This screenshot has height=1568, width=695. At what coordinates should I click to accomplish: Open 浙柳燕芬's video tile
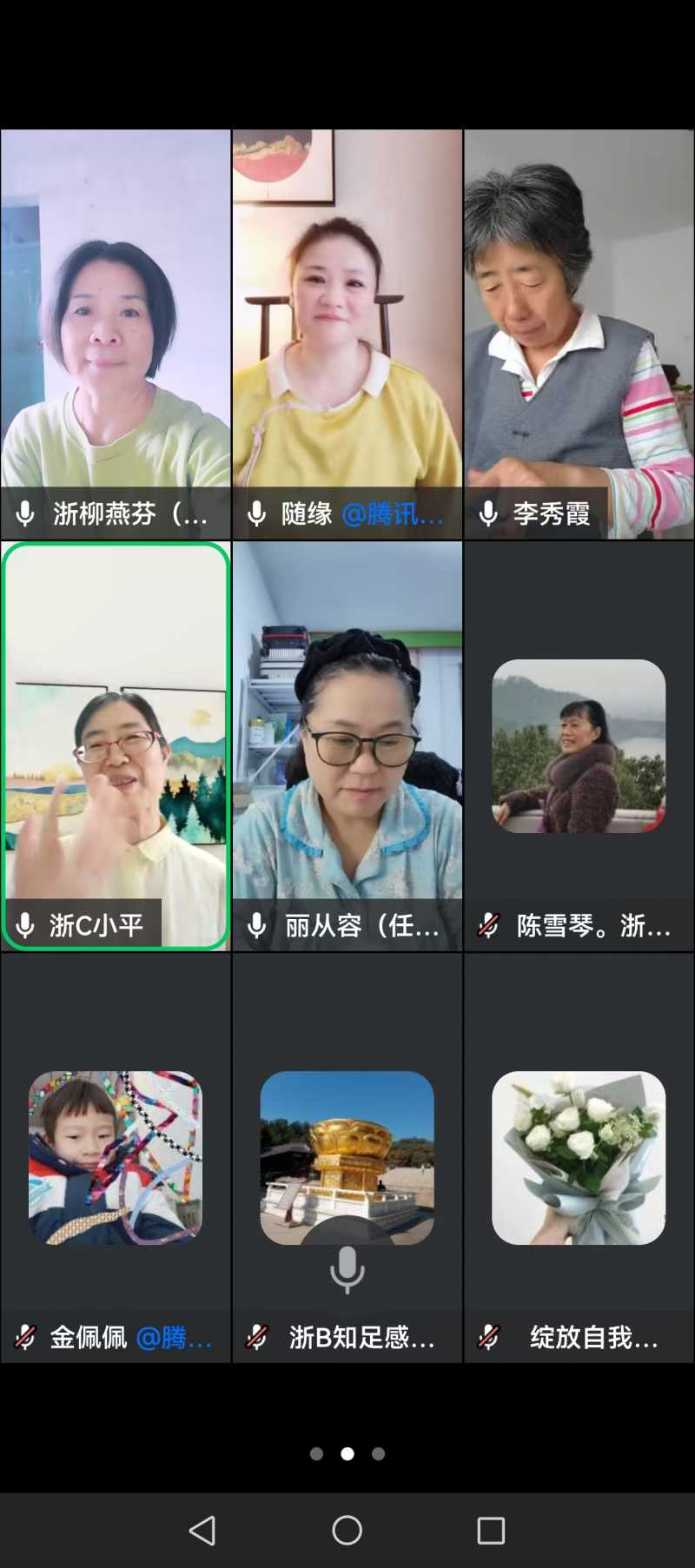(116, 334)
